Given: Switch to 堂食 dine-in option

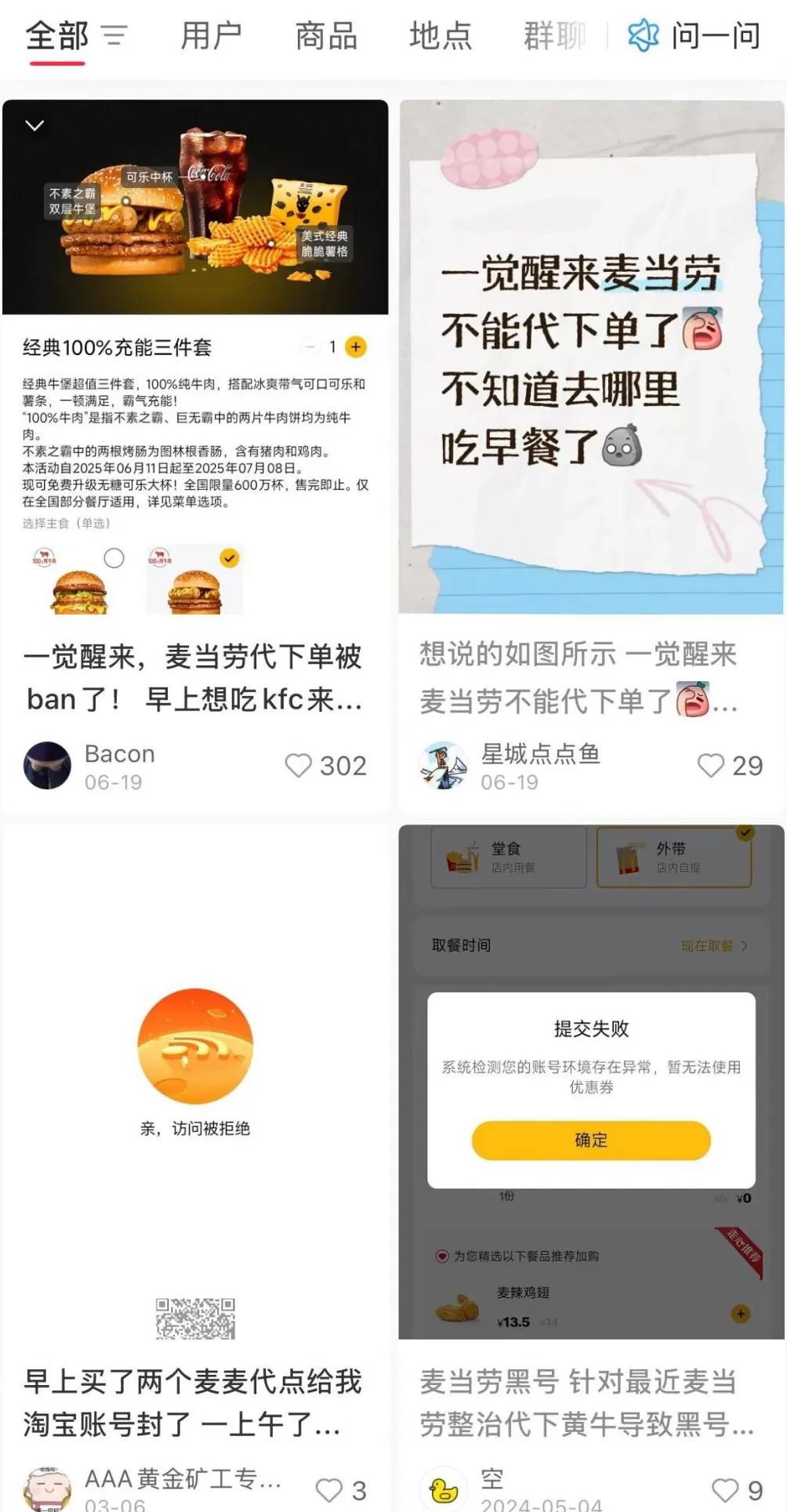Looking at the screenshot, I should (x=508, y=858).
